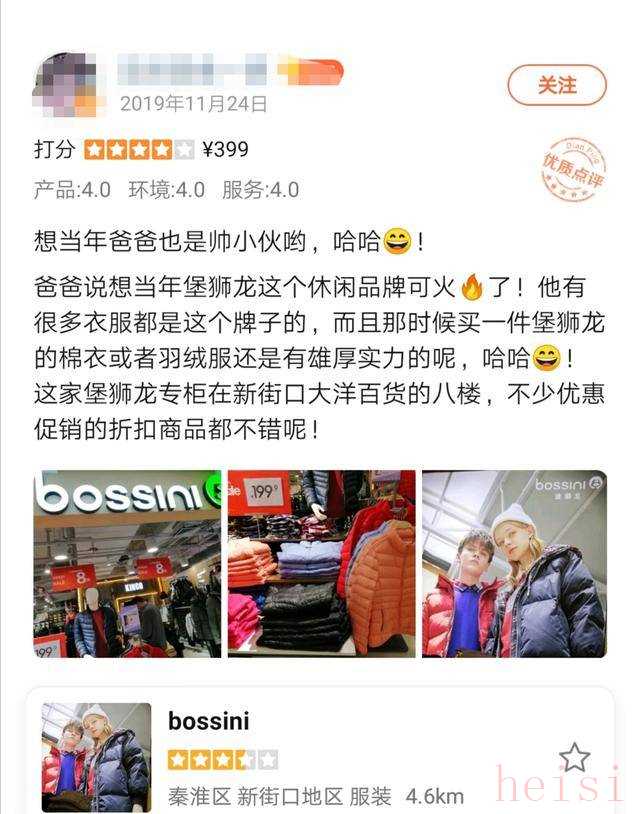The width and height of the screenshot is (640, 814).
Task: Tap the 关注 follow button
Action: point(557,85)
